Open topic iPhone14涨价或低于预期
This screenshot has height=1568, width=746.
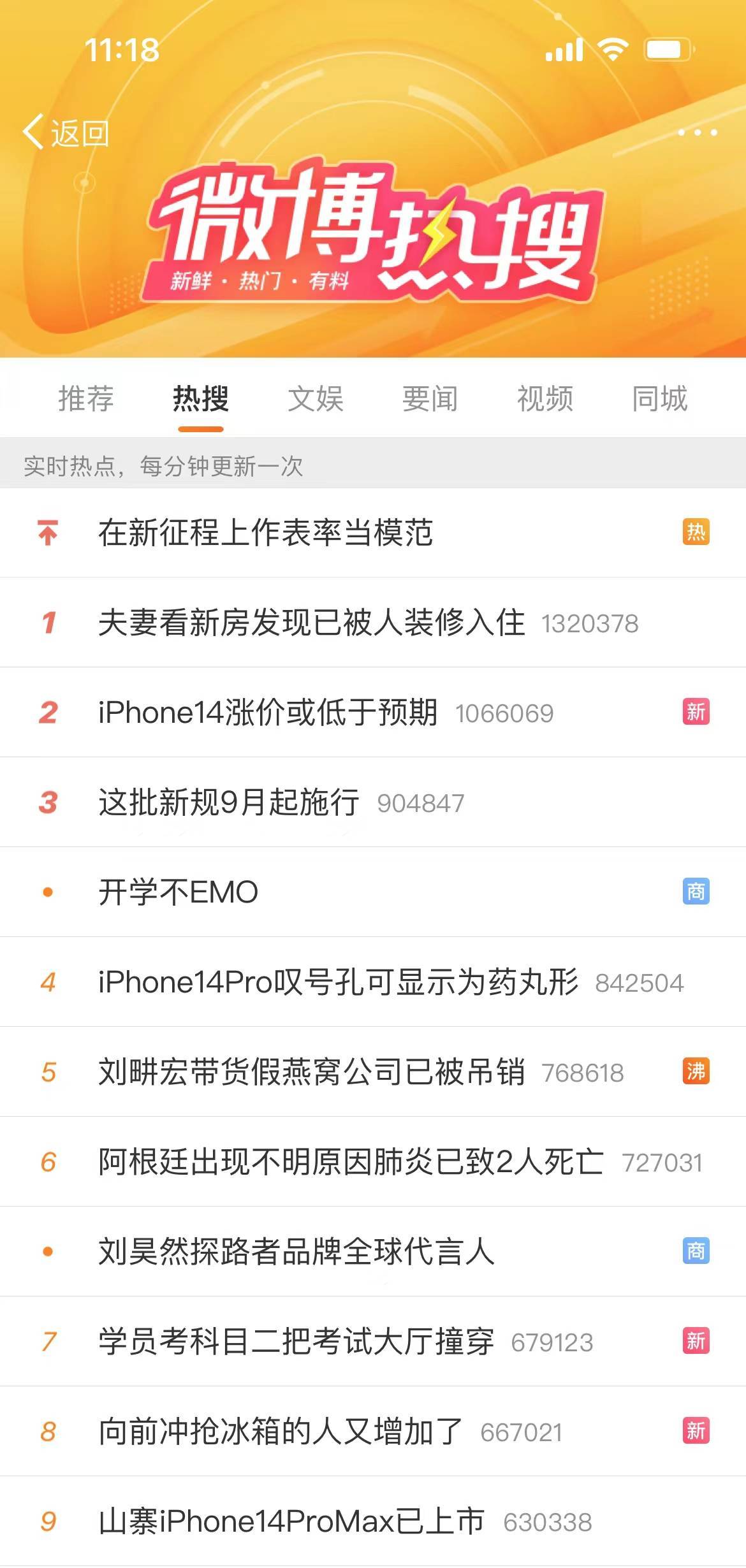(268, 713)
